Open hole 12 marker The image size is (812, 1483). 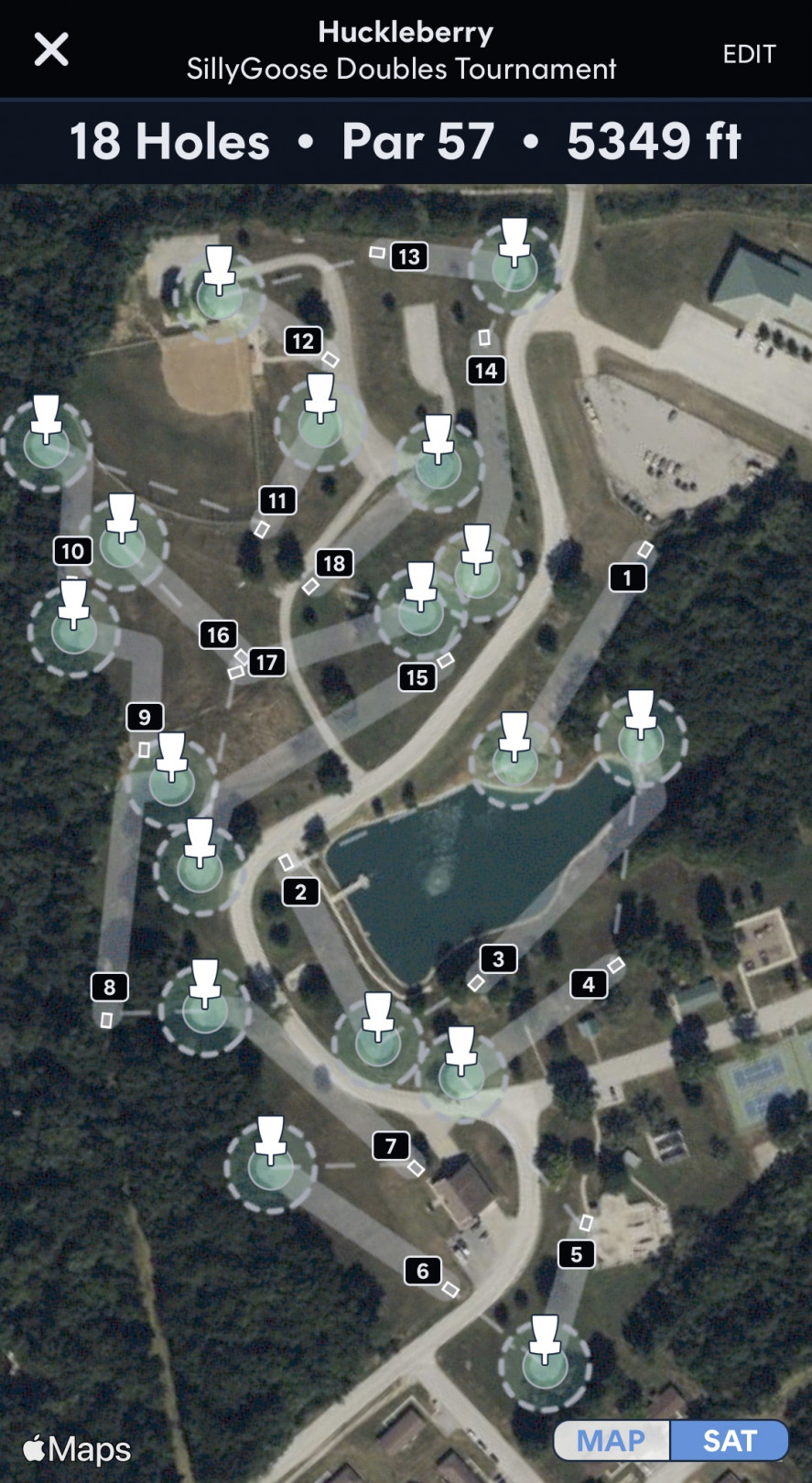tap(303, 341)
